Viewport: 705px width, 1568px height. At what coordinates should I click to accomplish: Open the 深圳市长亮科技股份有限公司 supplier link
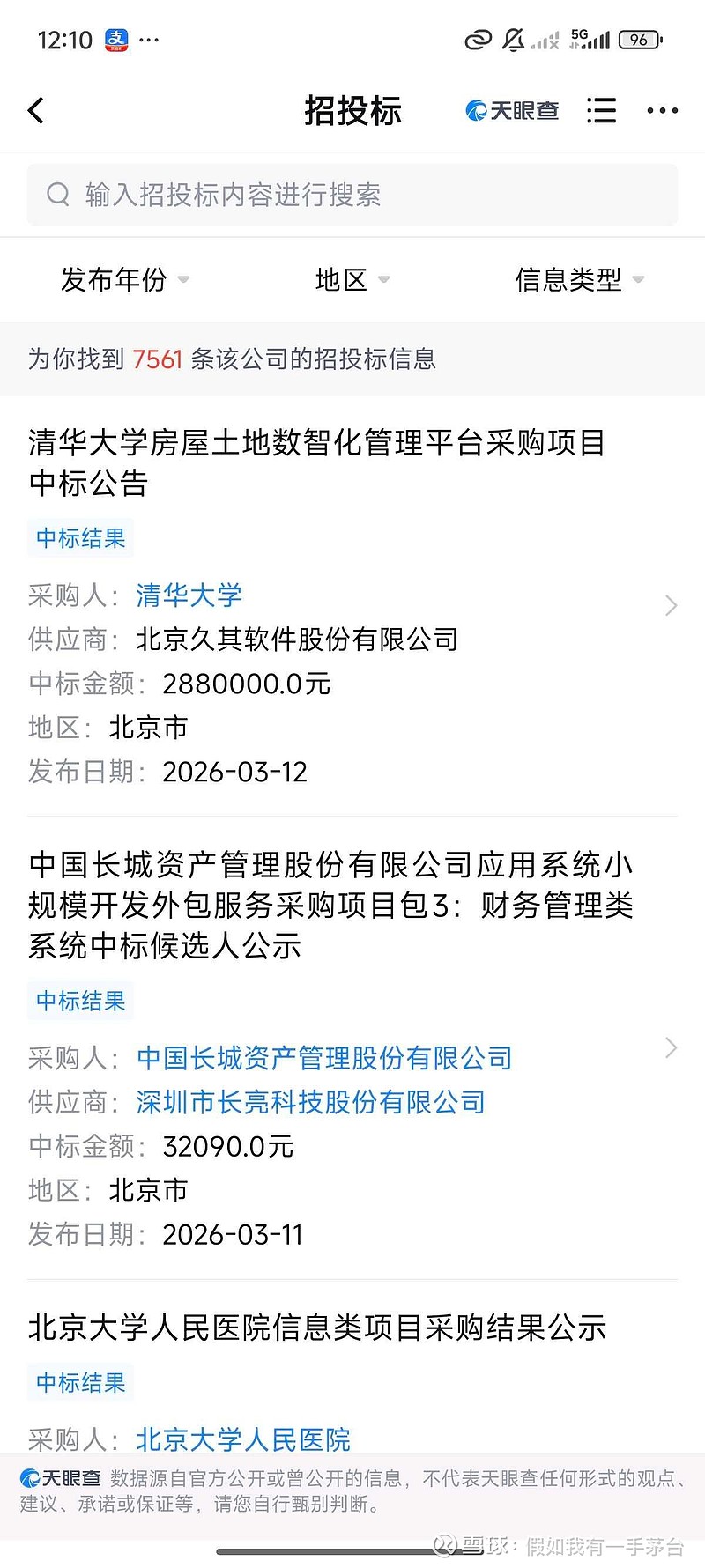(x=310, y=1102)
